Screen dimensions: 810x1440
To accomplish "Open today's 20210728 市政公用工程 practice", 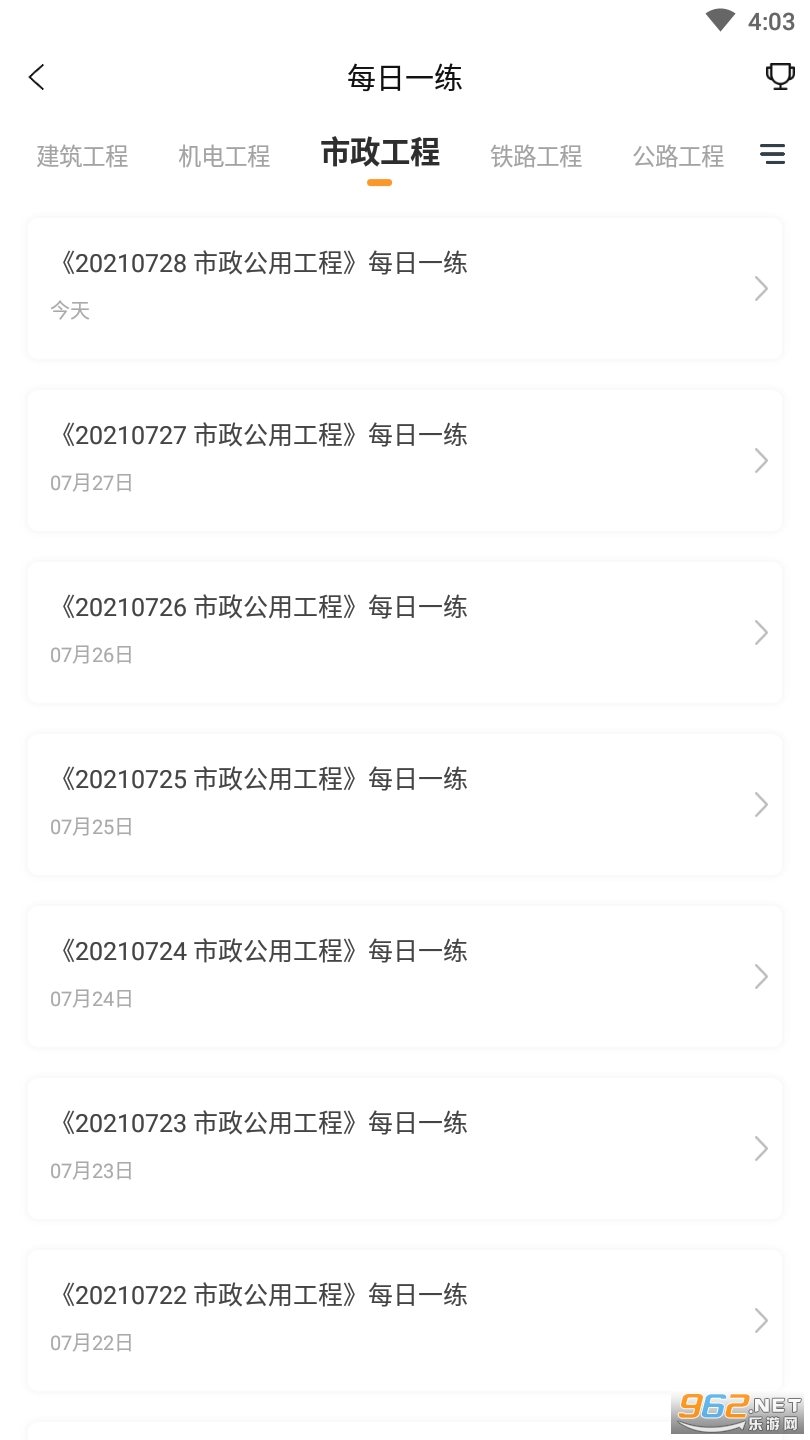I will [x=405, y=288].
